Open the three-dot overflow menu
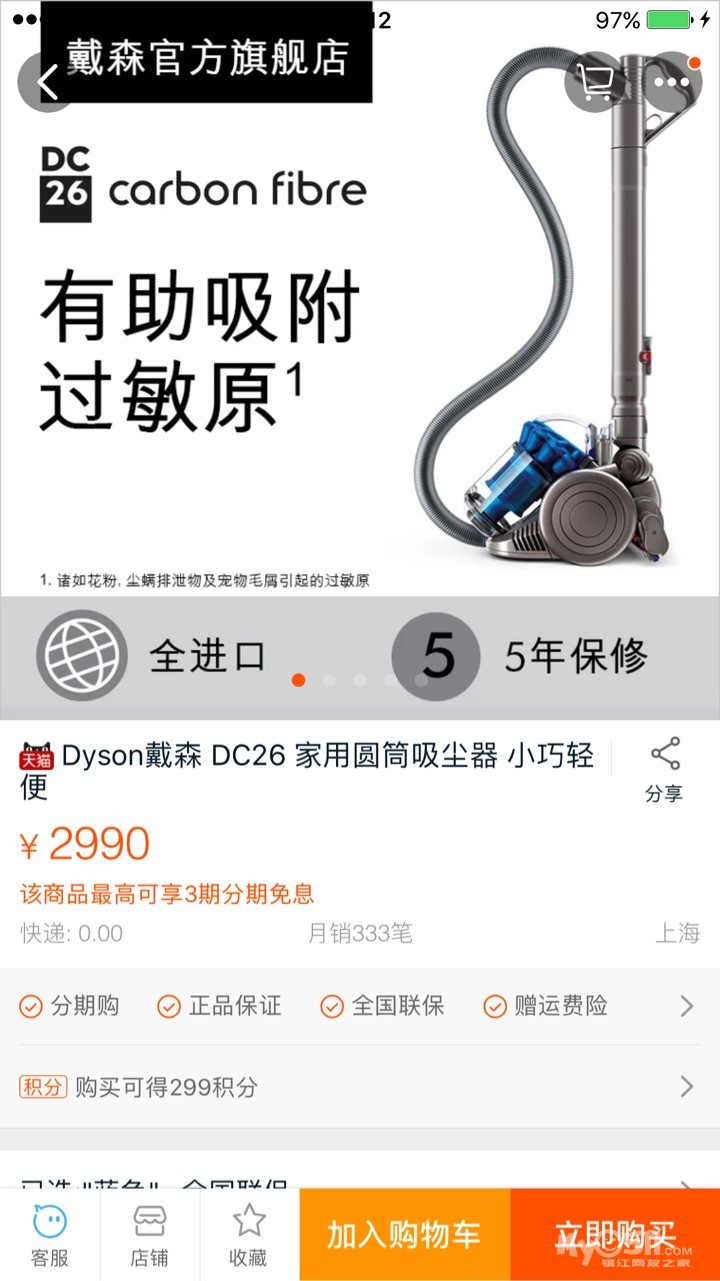Image resolution: width=720 pixels, height=1281 pixels. (x=672, y=82)
